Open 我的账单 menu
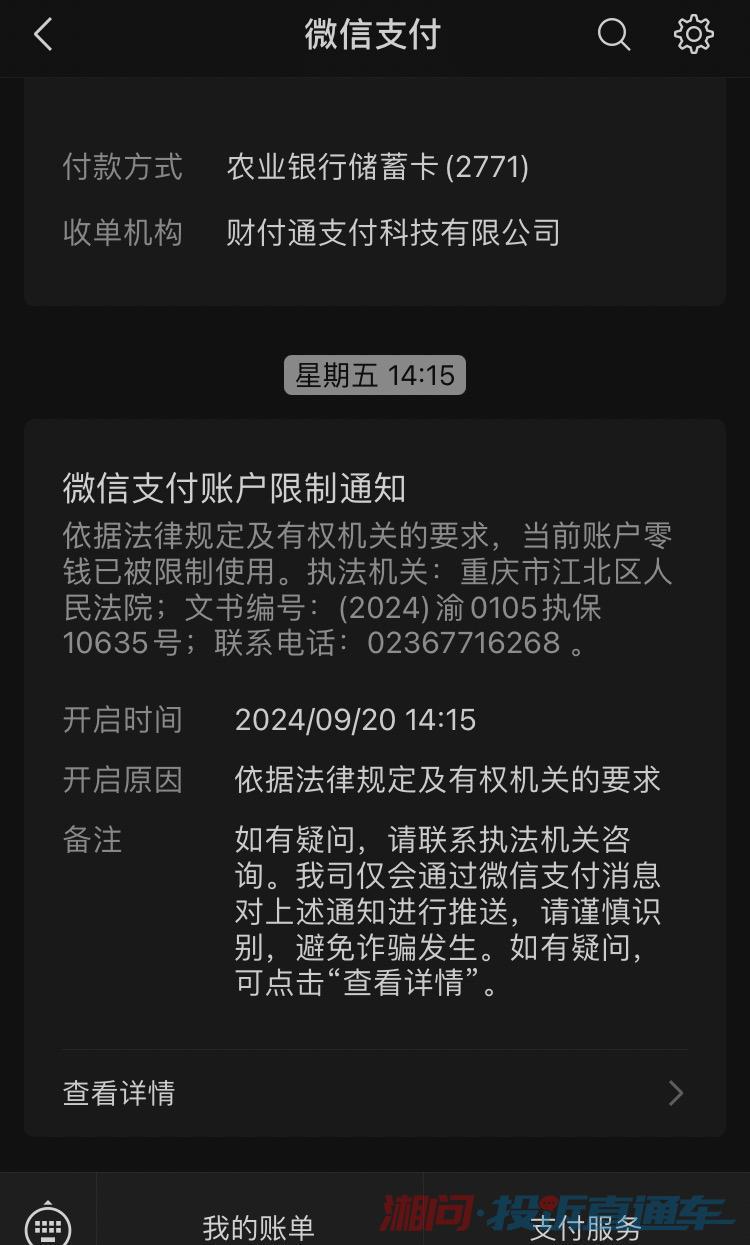The width and height of the screenshot is (750, 1245). (259, 1226)
